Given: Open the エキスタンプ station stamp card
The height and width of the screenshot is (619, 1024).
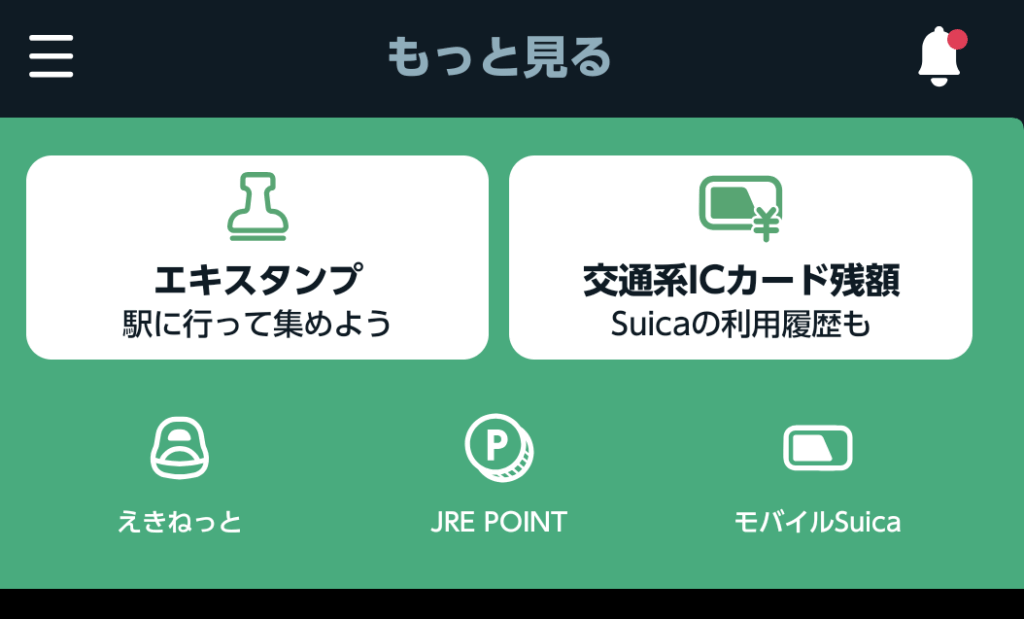Looking at the screenshot, I should (257, 257).
